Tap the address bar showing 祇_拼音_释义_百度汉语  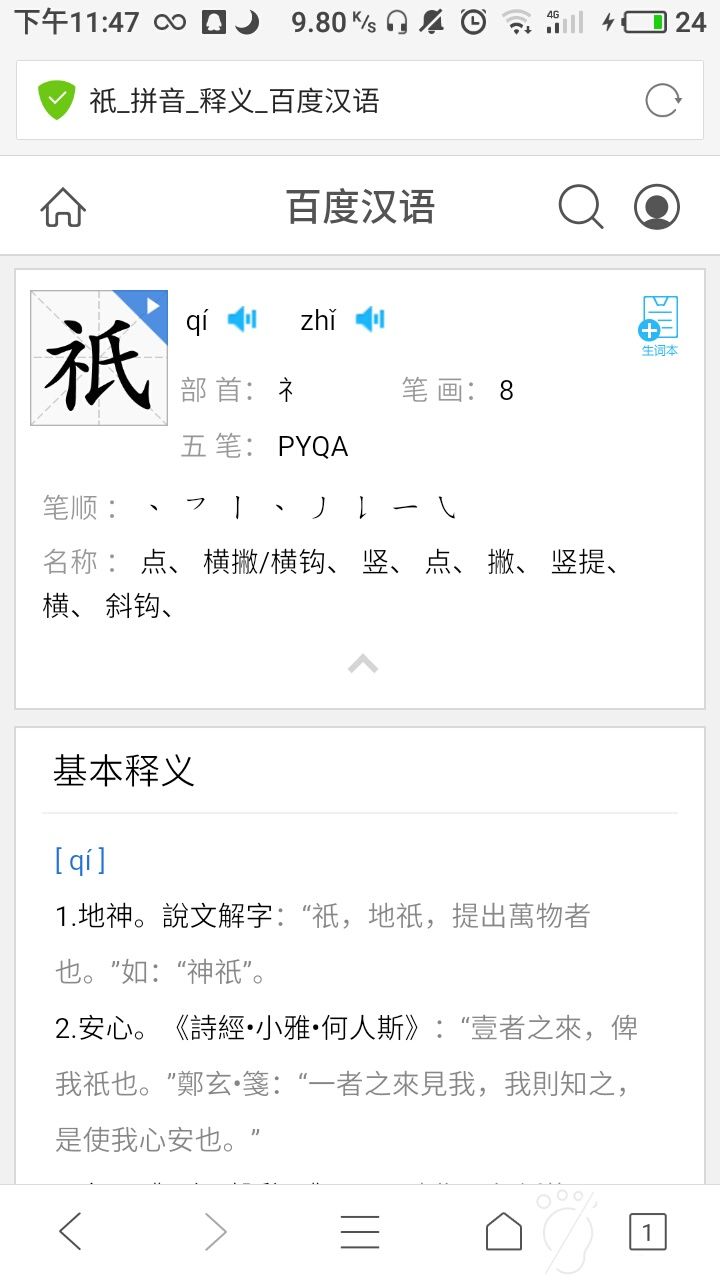coord(330,101)
